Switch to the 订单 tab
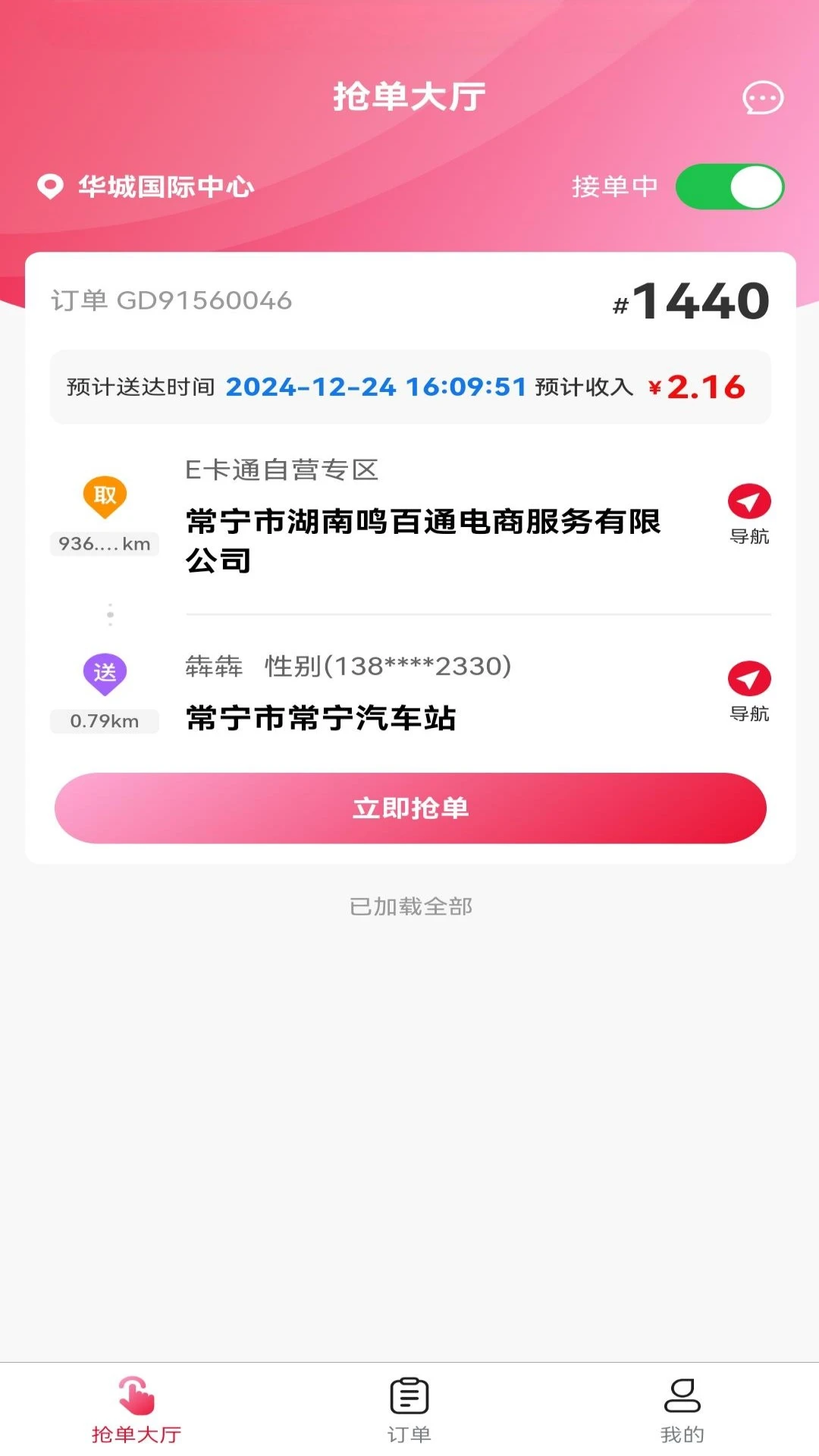 point(409,1410)
